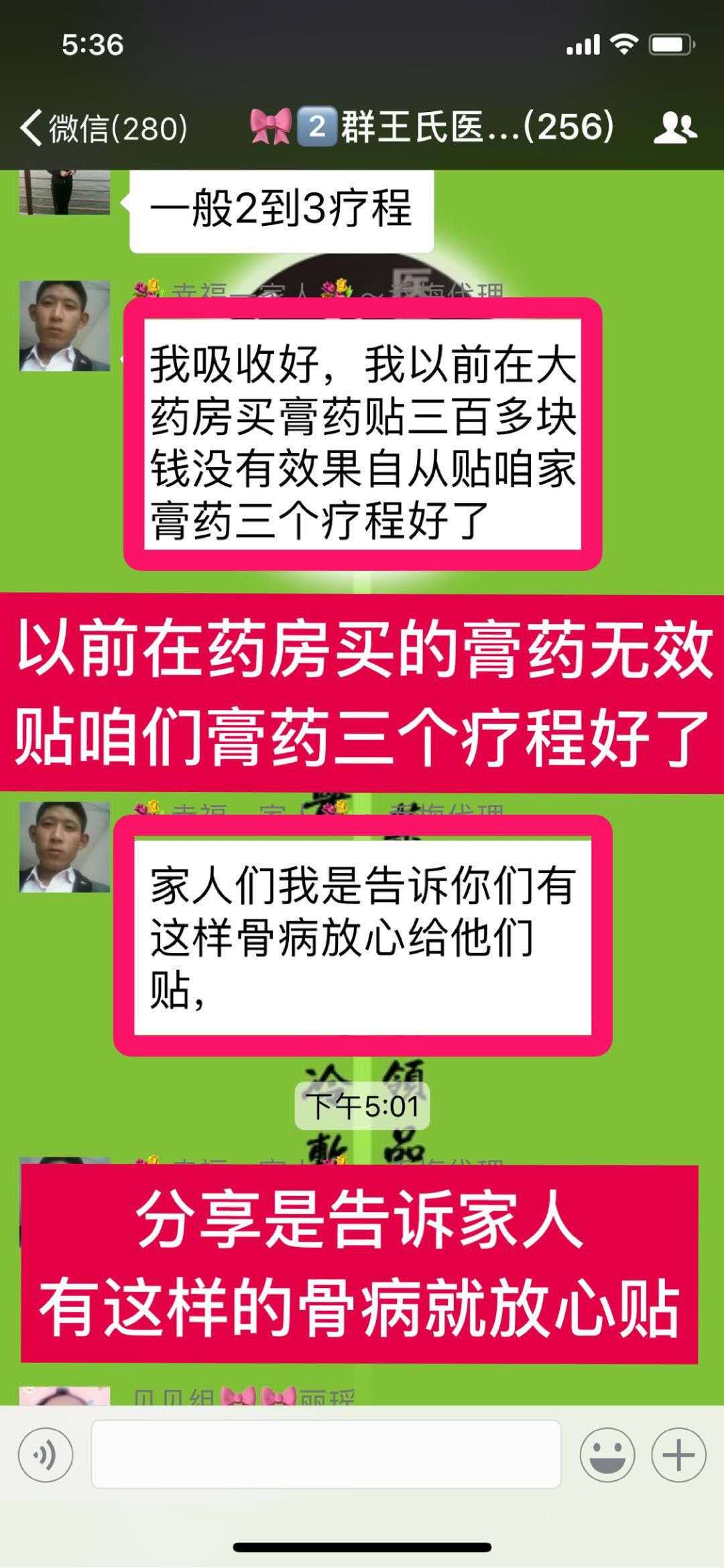This screenshot has width=724, height=1568.
Task: Open the emoji sticker panel
Action: (x=607, y=1455)
